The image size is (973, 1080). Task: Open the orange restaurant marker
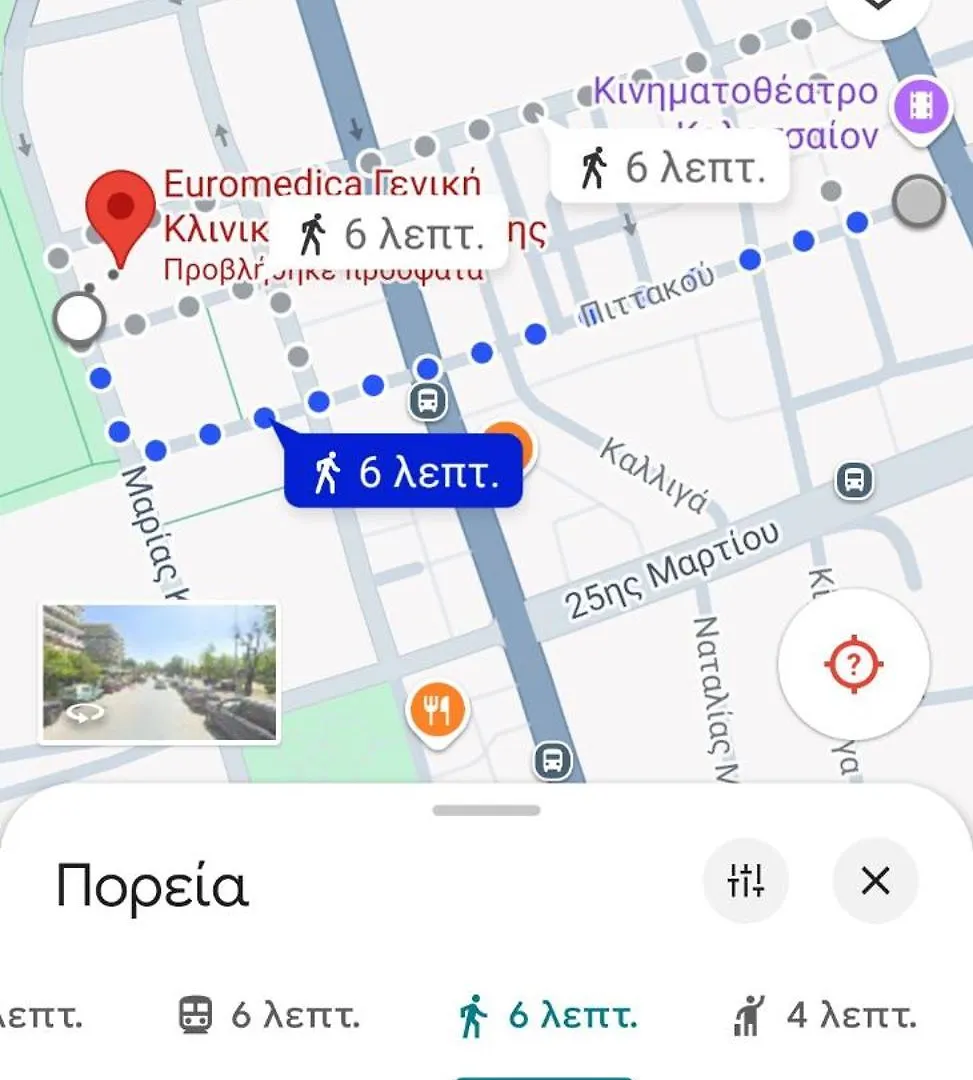tap(436, 710)
